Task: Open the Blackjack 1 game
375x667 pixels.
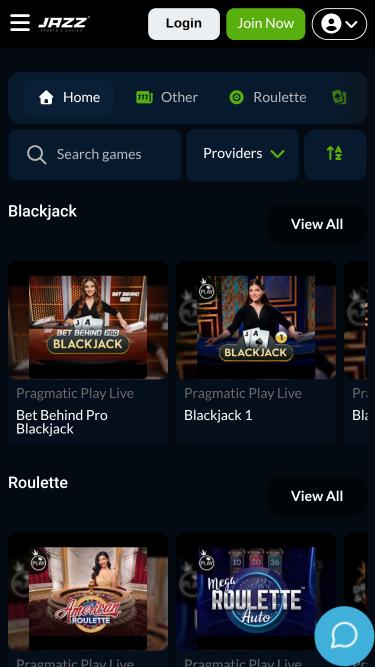Action: point(256,353)
